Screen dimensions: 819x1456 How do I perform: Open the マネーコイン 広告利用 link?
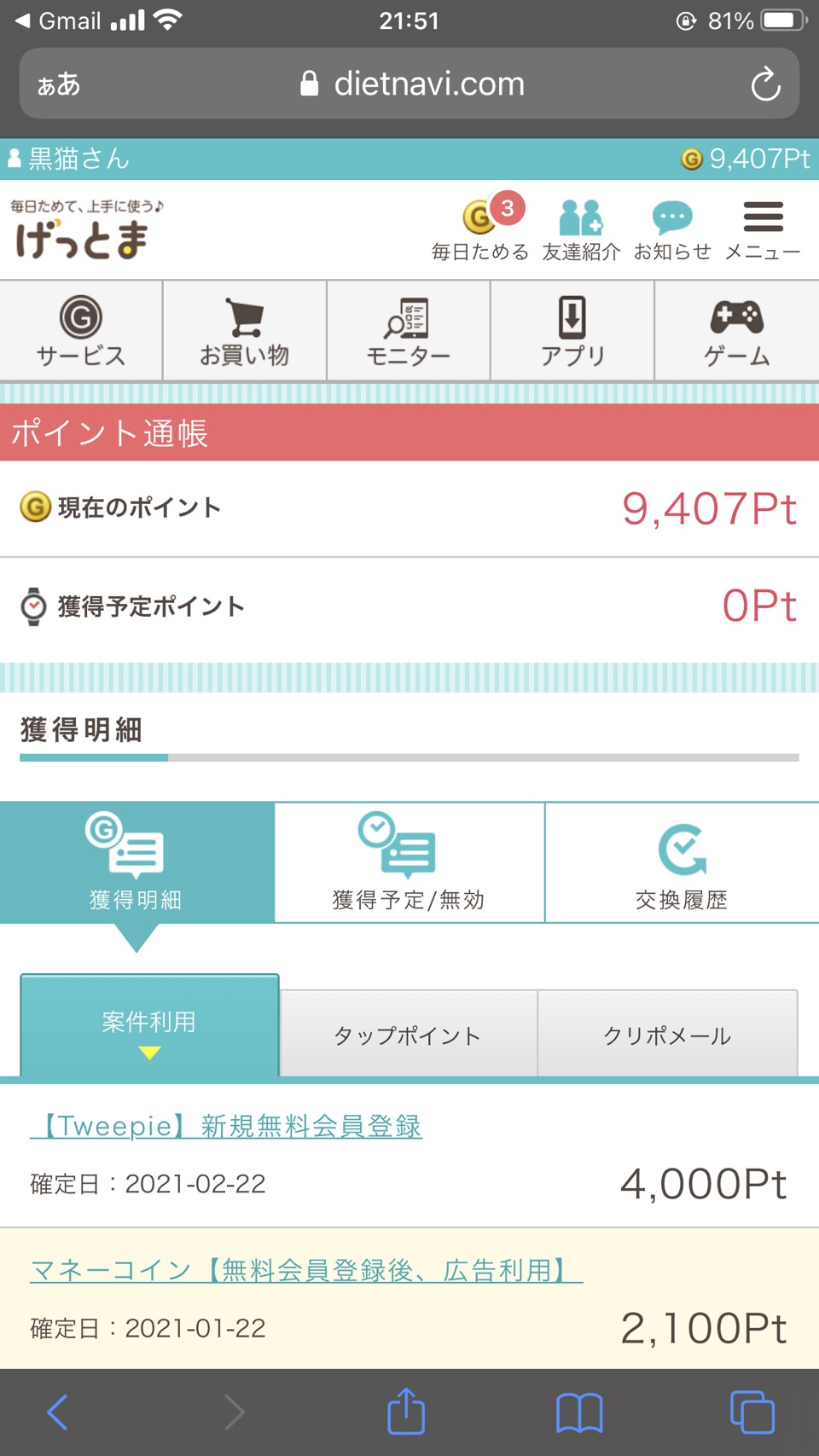306,1270
